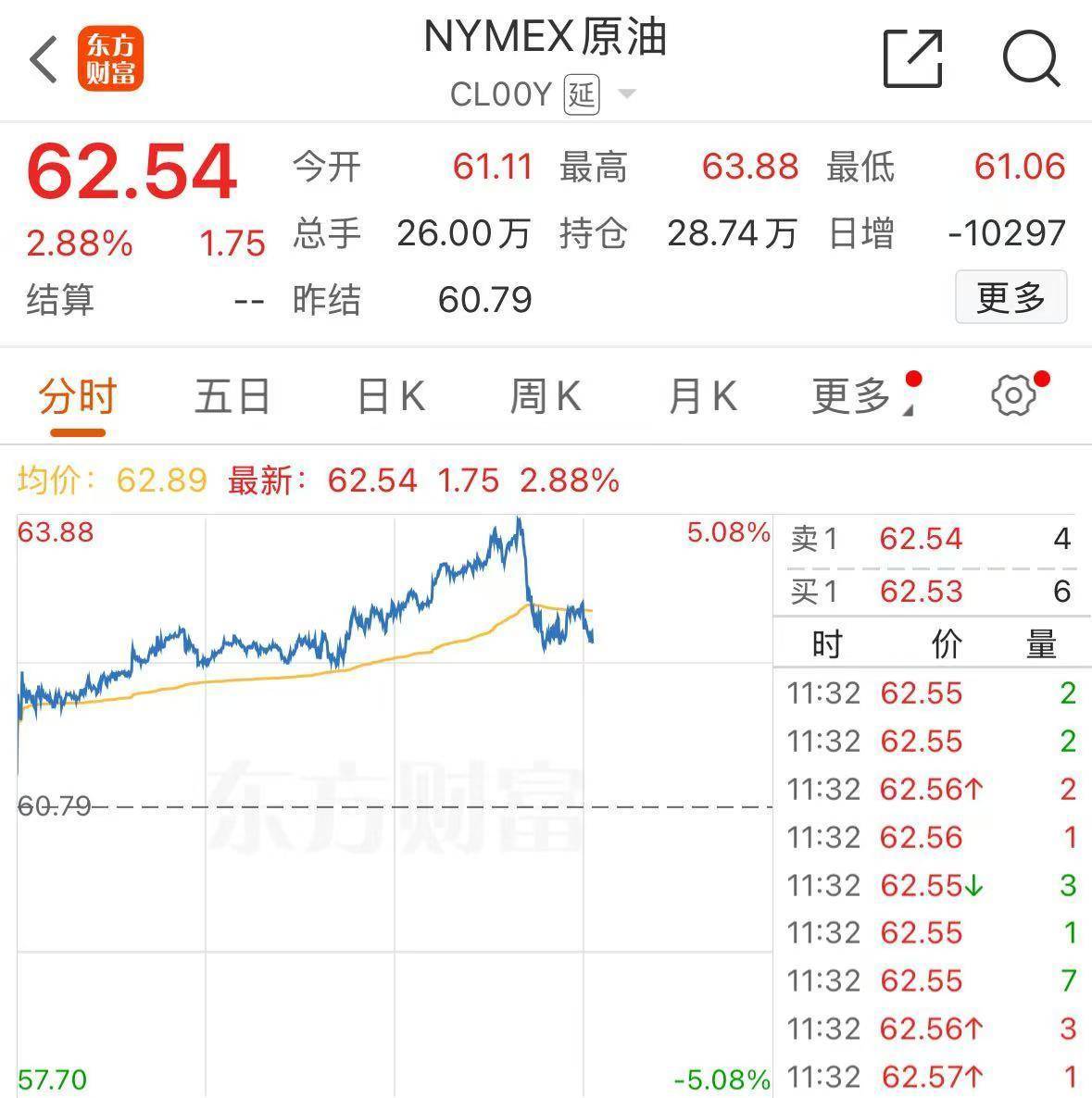Select the 月K monthly chart tab
This screenshot has height=1098, width=1092.
tap(704, 394)
